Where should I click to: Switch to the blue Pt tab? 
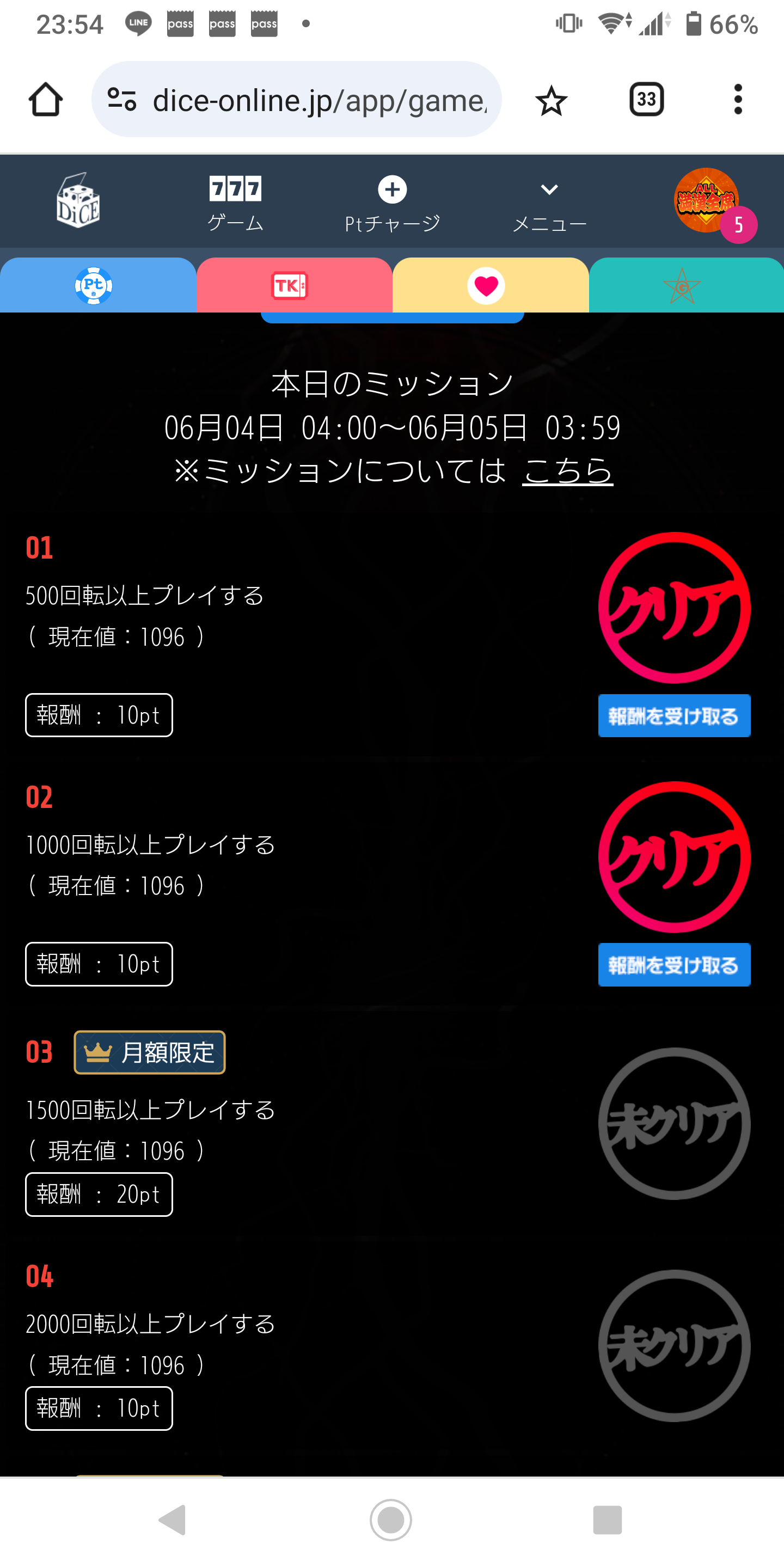[x=98, y=285]
